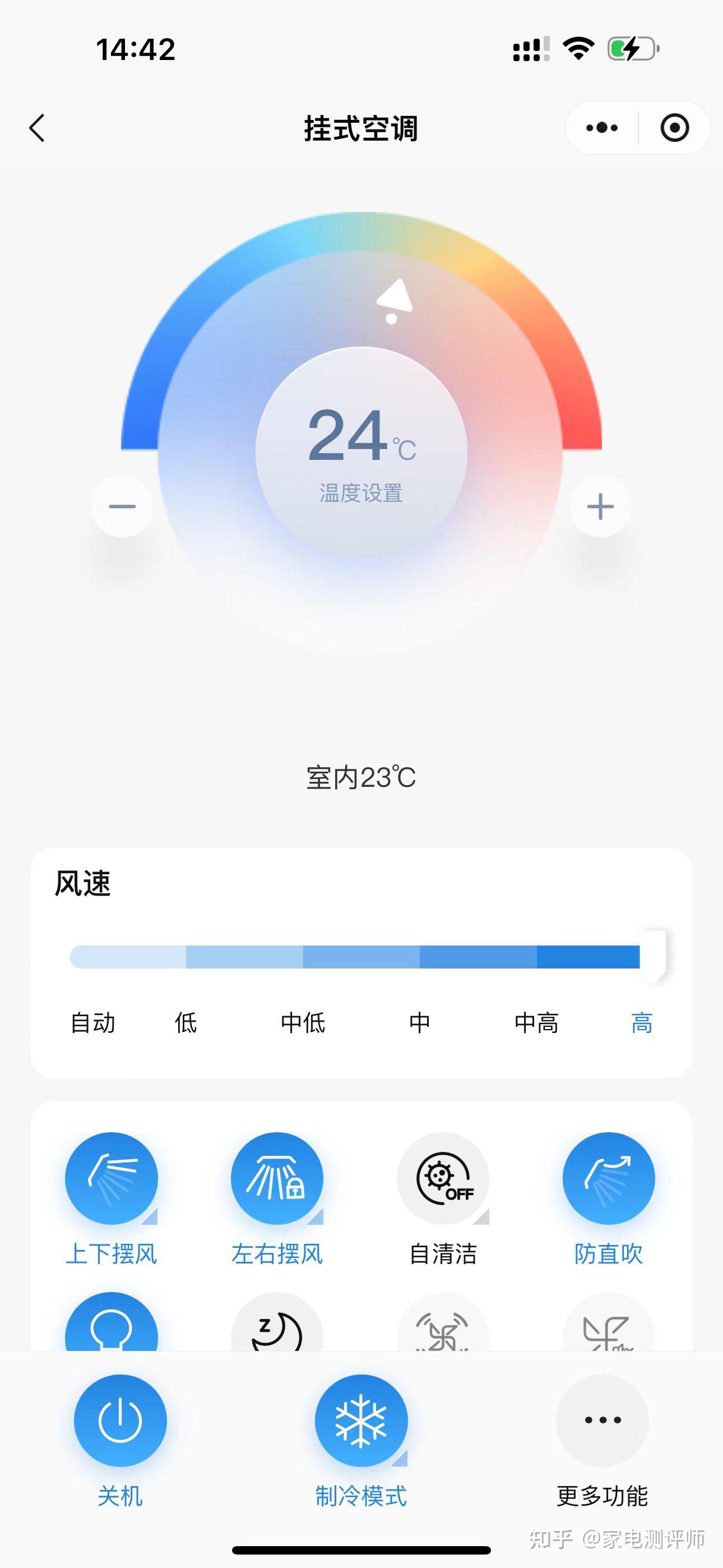Viewport: 723px width, 1568px height.
Task: Toggle 上下摆风 vertical swing
Action: [112, 1178]
